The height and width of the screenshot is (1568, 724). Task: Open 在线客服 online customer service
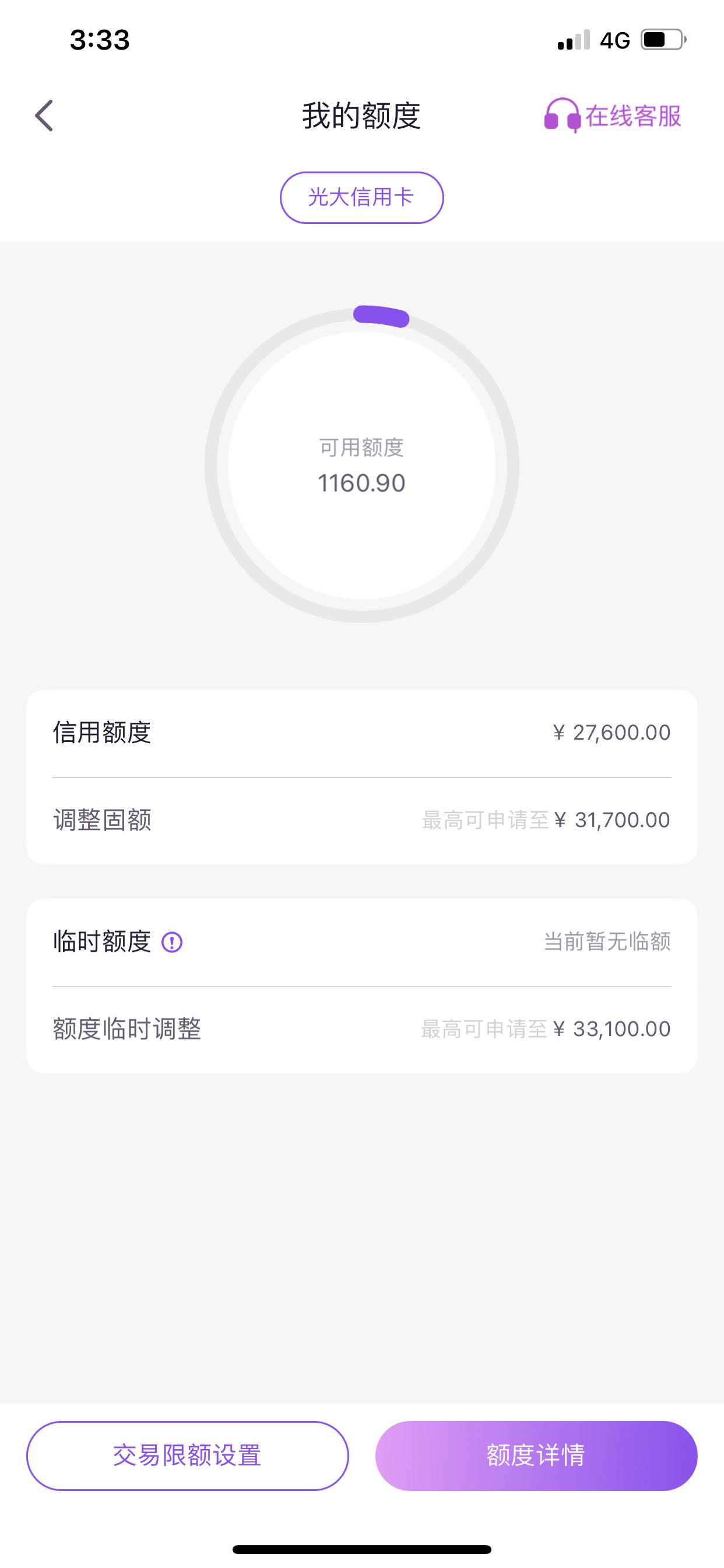click(613, 116)
